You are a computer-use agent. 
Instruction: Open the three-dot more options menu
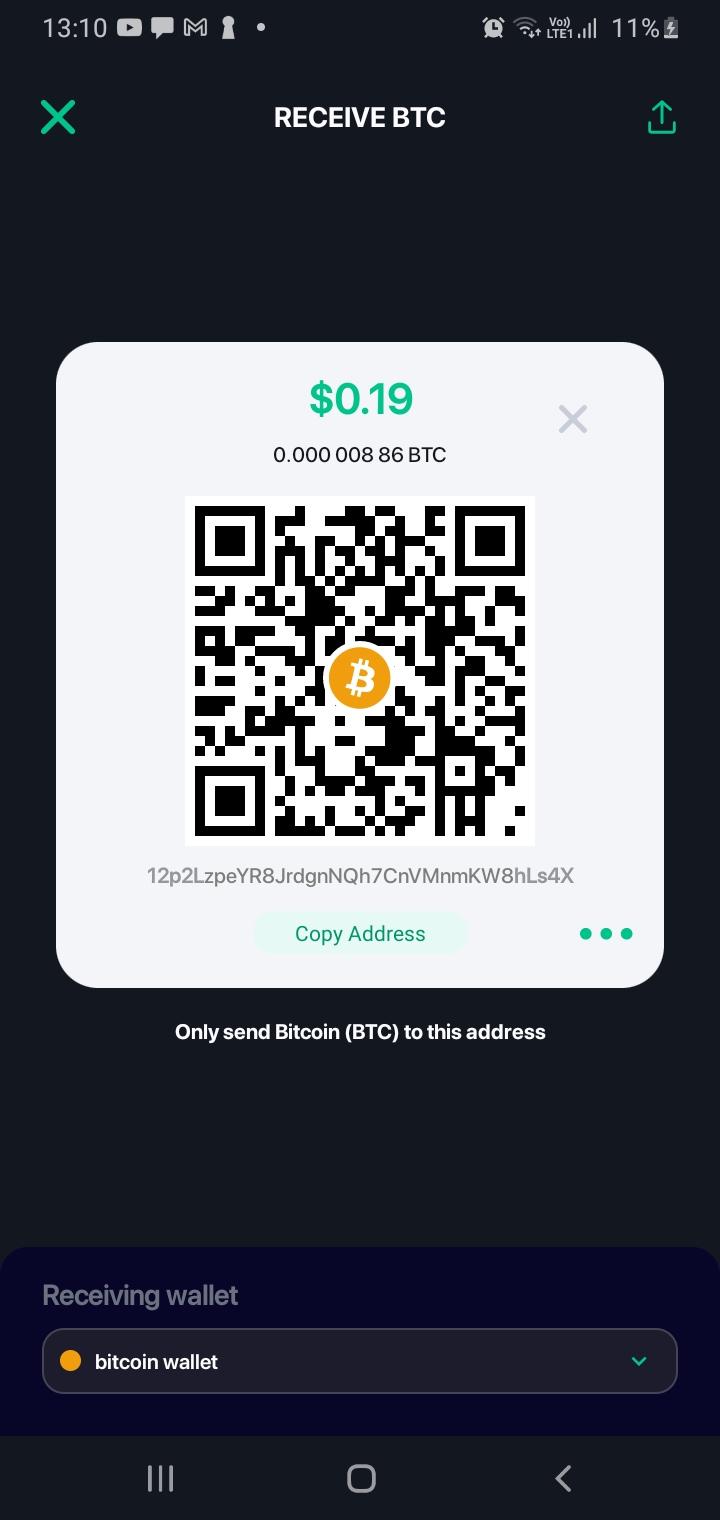(x=606, y=933)
